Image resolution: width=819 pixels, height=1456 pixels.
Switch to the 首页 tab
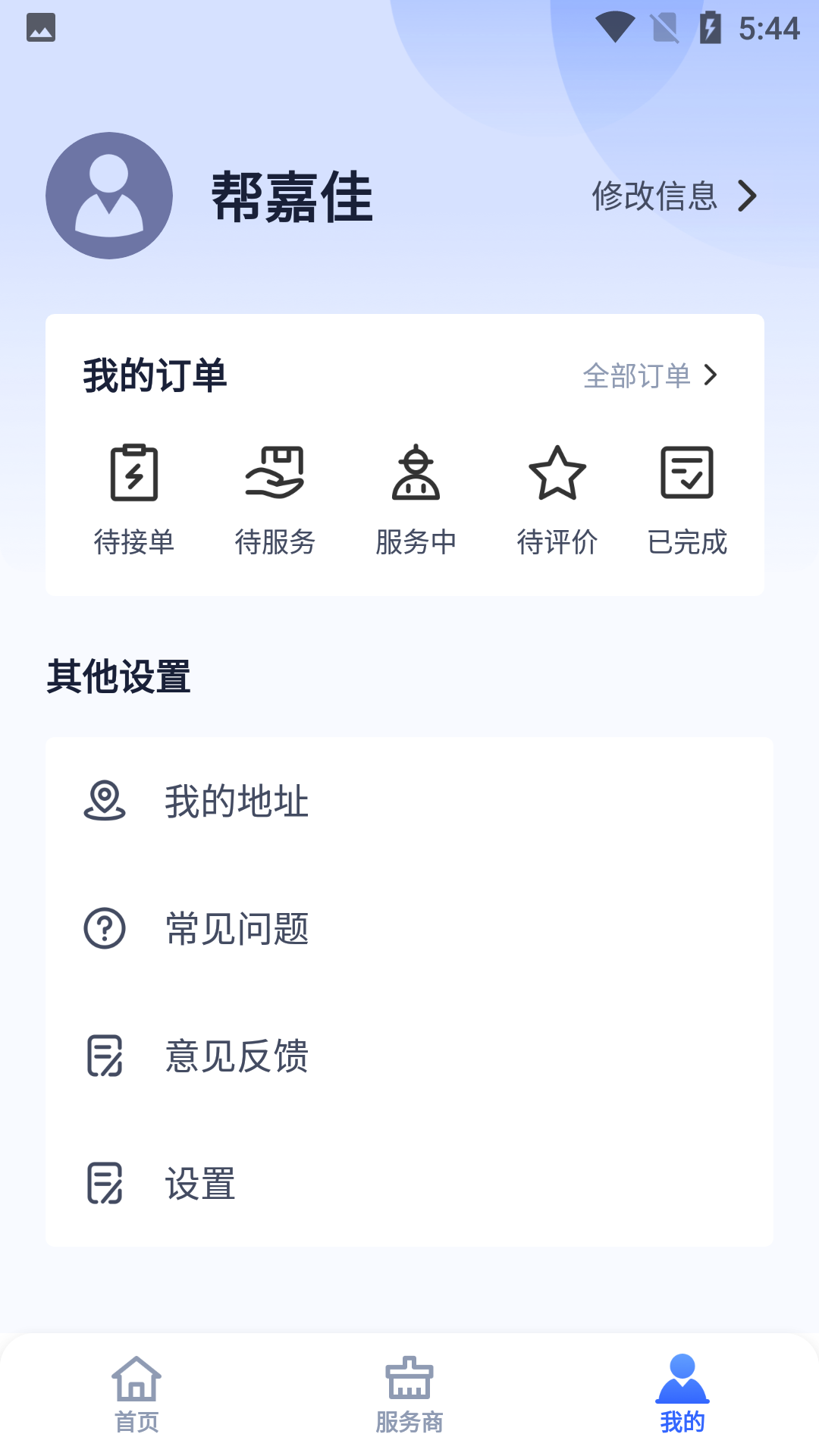click(136, 1394)
